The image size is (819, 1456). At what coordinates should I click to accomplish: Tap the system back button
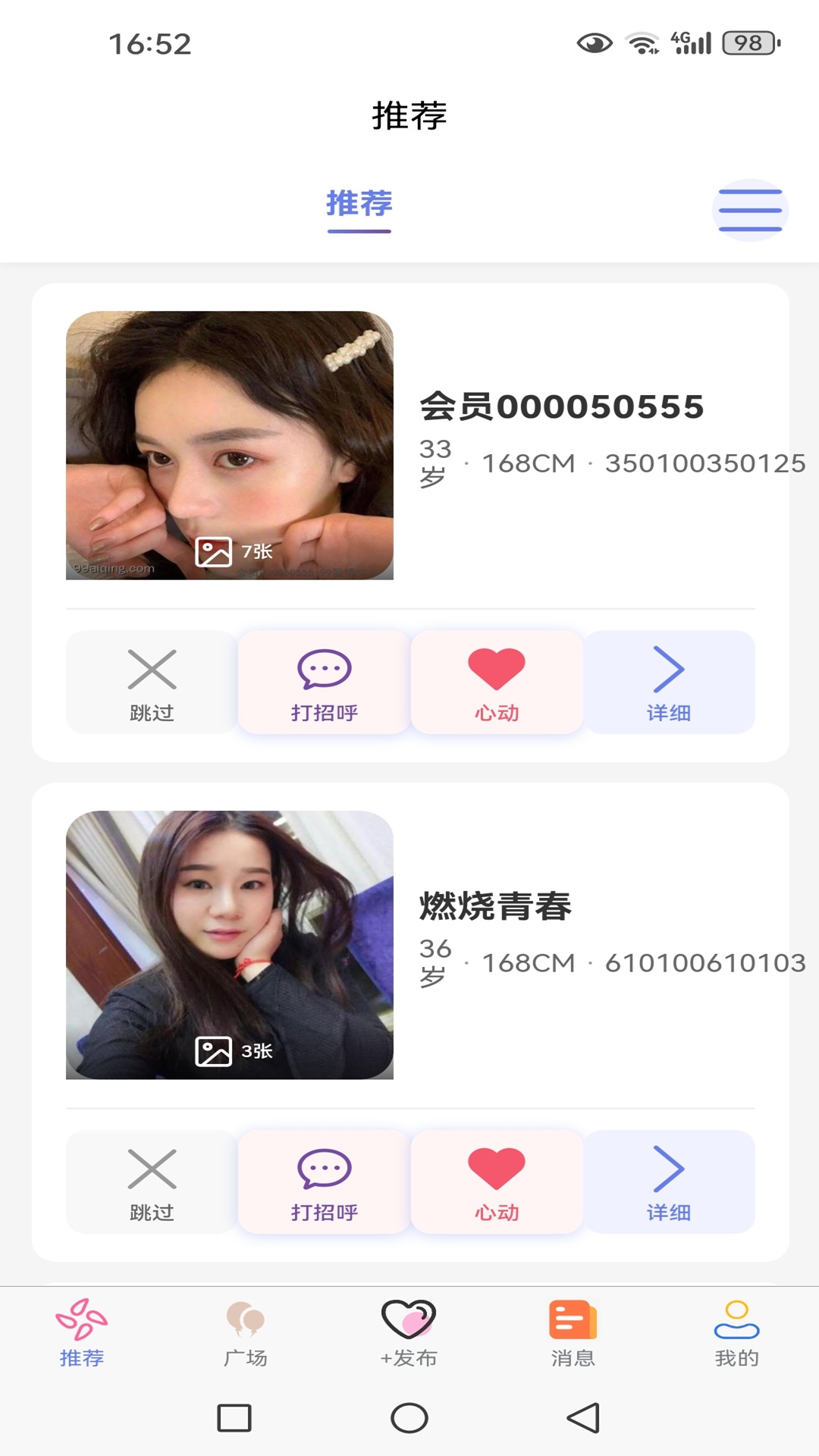(583, 1417)
